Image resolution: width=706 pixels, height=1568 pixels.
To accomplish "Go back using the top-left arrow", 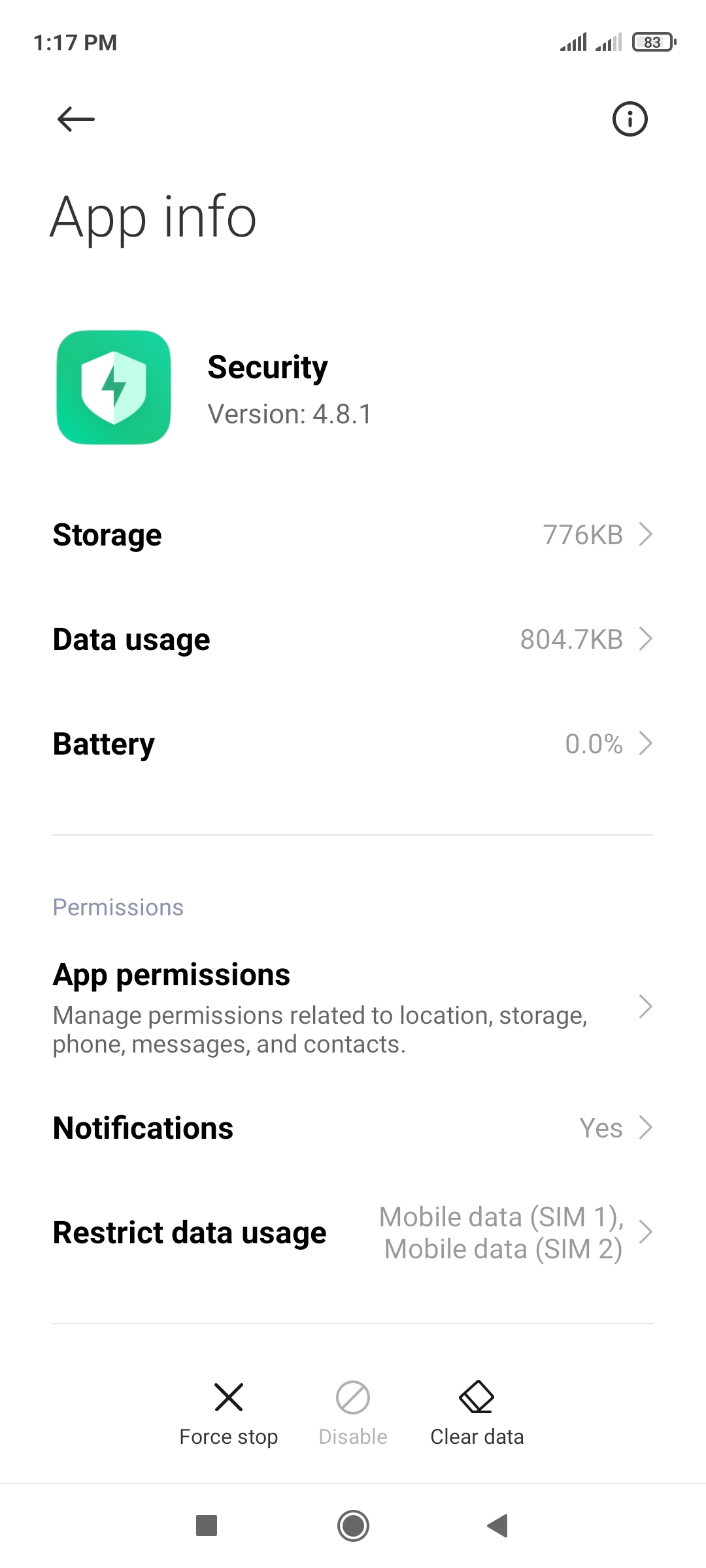I will tap(76, 119).
